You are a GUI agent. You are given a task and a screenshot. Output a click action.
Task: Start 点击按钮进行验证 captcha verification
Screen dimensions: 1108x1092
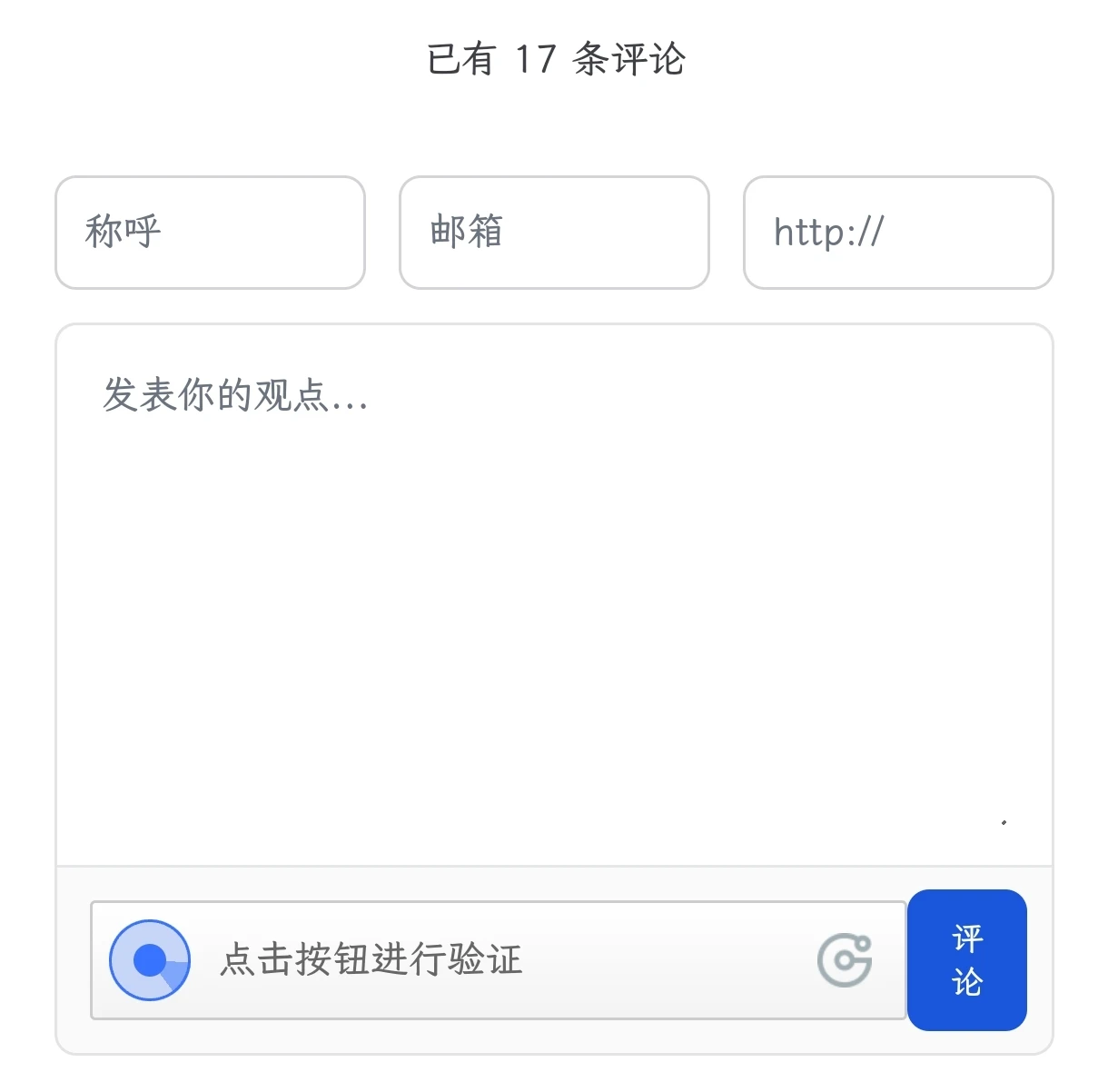pos(150,960)
